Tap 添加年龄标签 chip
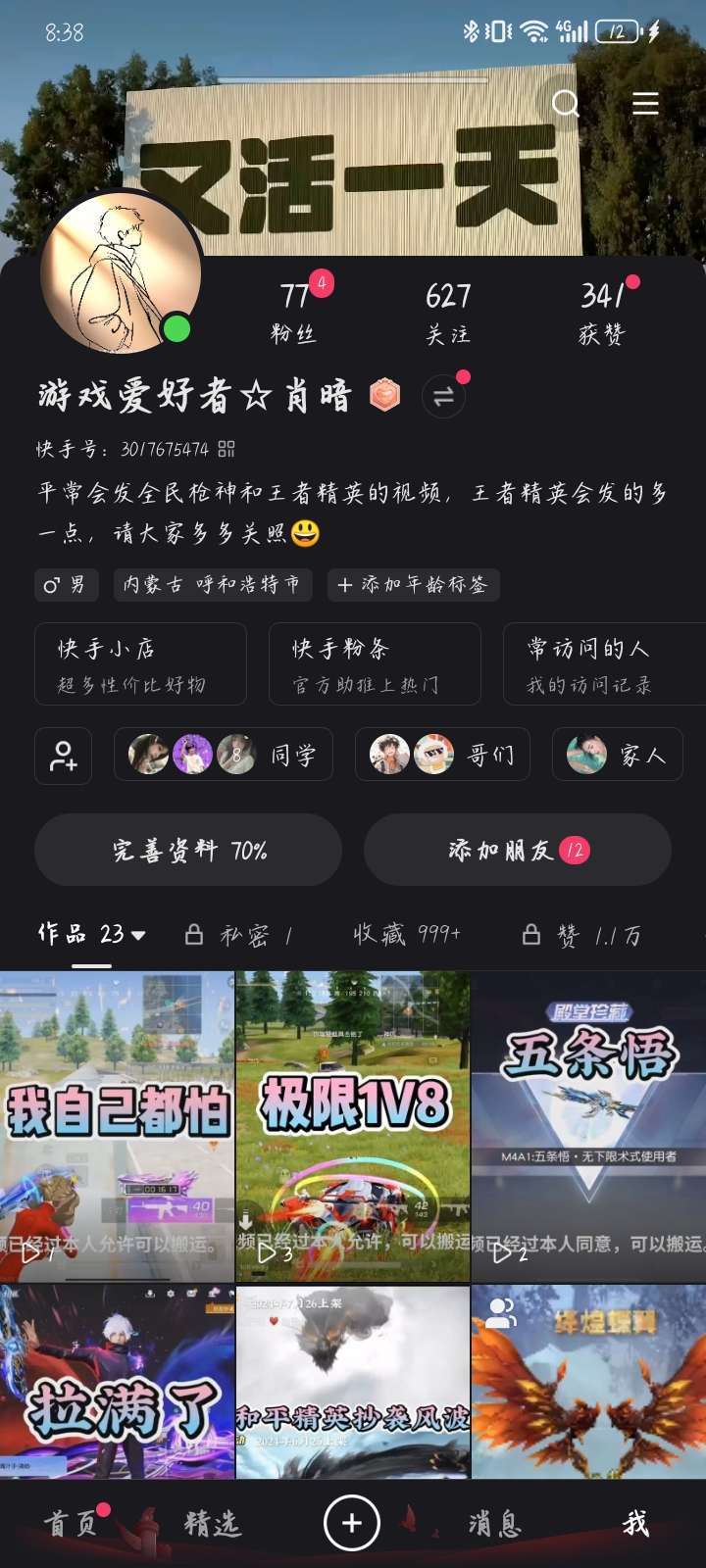 (414, 585)
